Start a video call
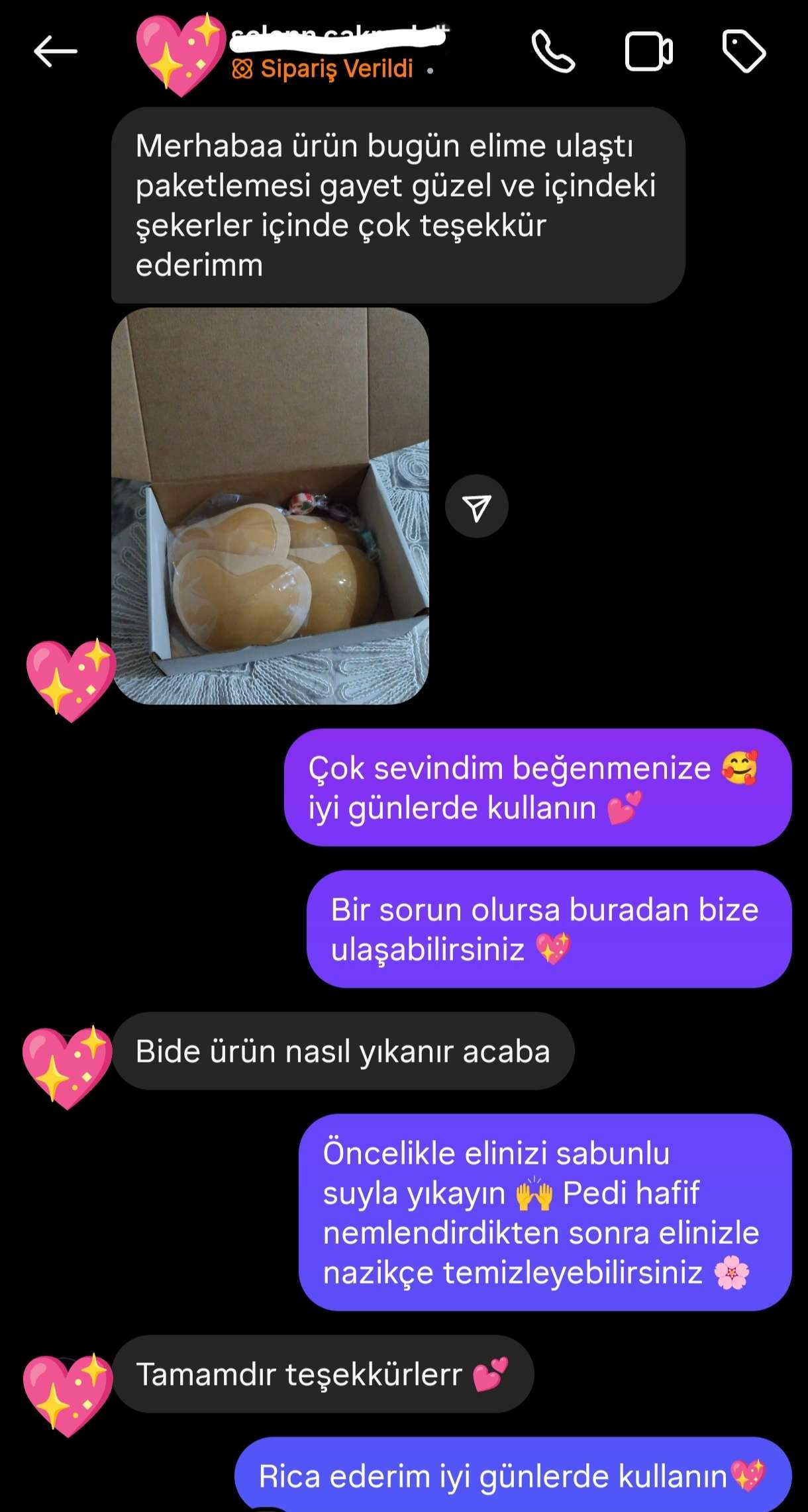This screenshot has height=1512, width=808. point(648,52)
